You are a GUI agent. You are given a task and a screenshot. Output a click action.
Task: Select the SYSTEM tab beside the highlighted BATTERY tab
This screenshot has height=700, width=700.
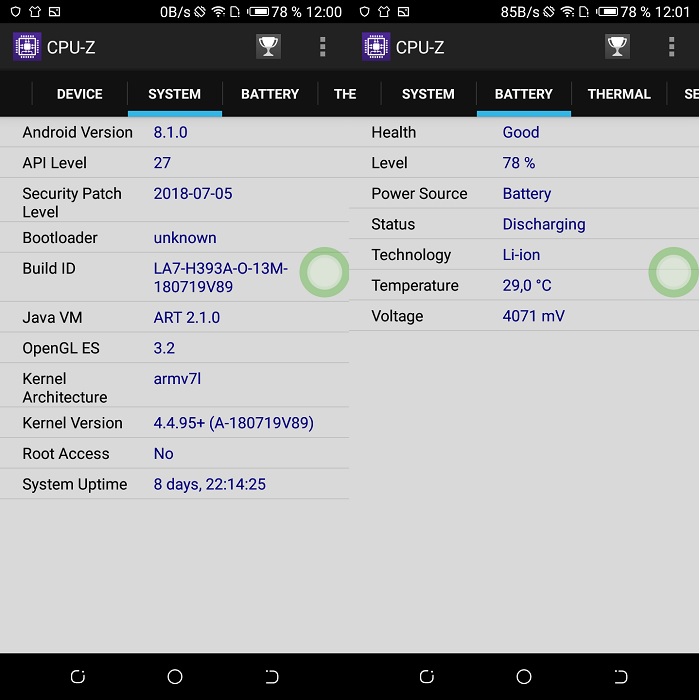coord(428,94)
